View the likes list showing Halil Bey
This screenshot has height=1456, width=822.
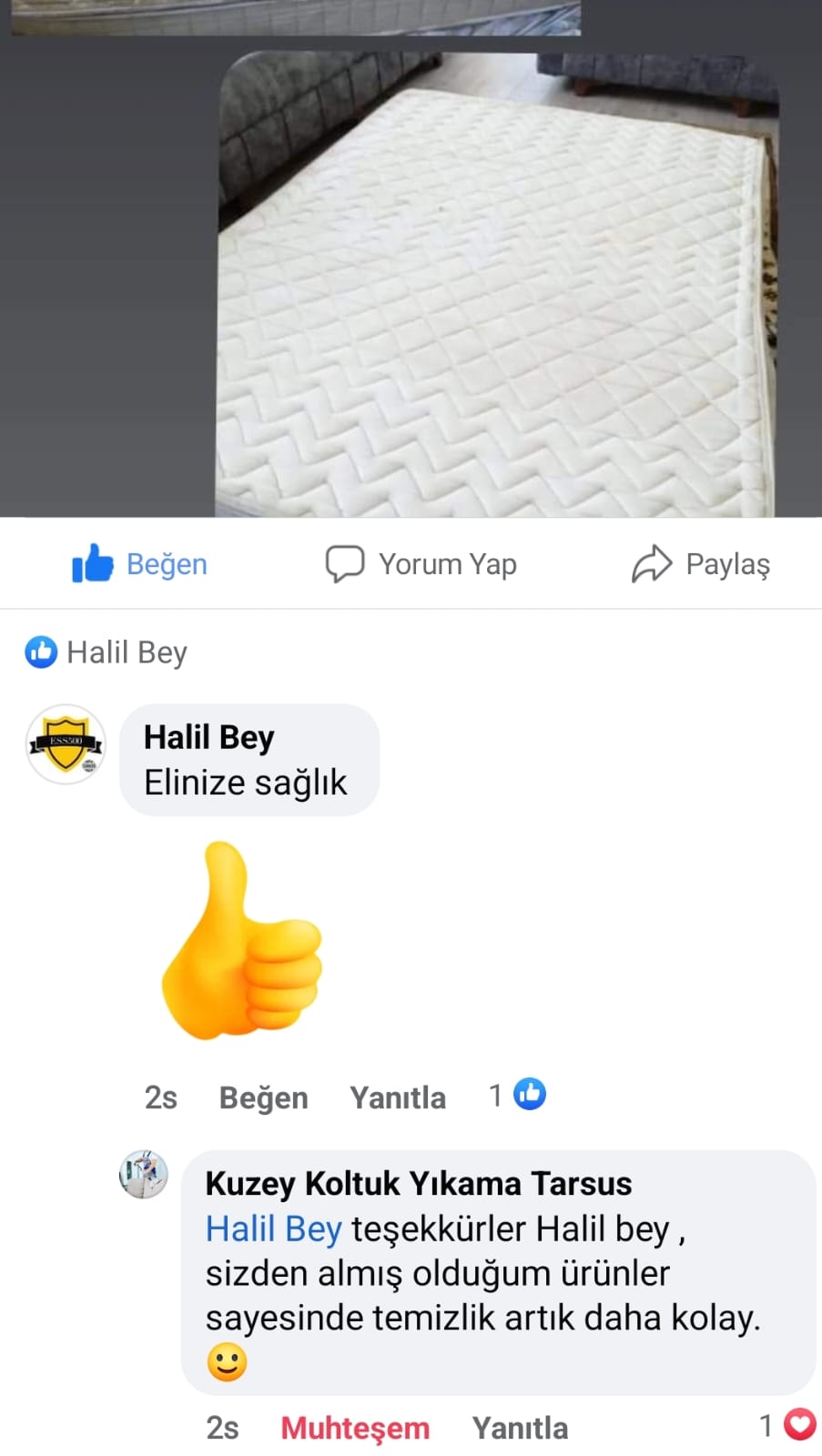107,652
